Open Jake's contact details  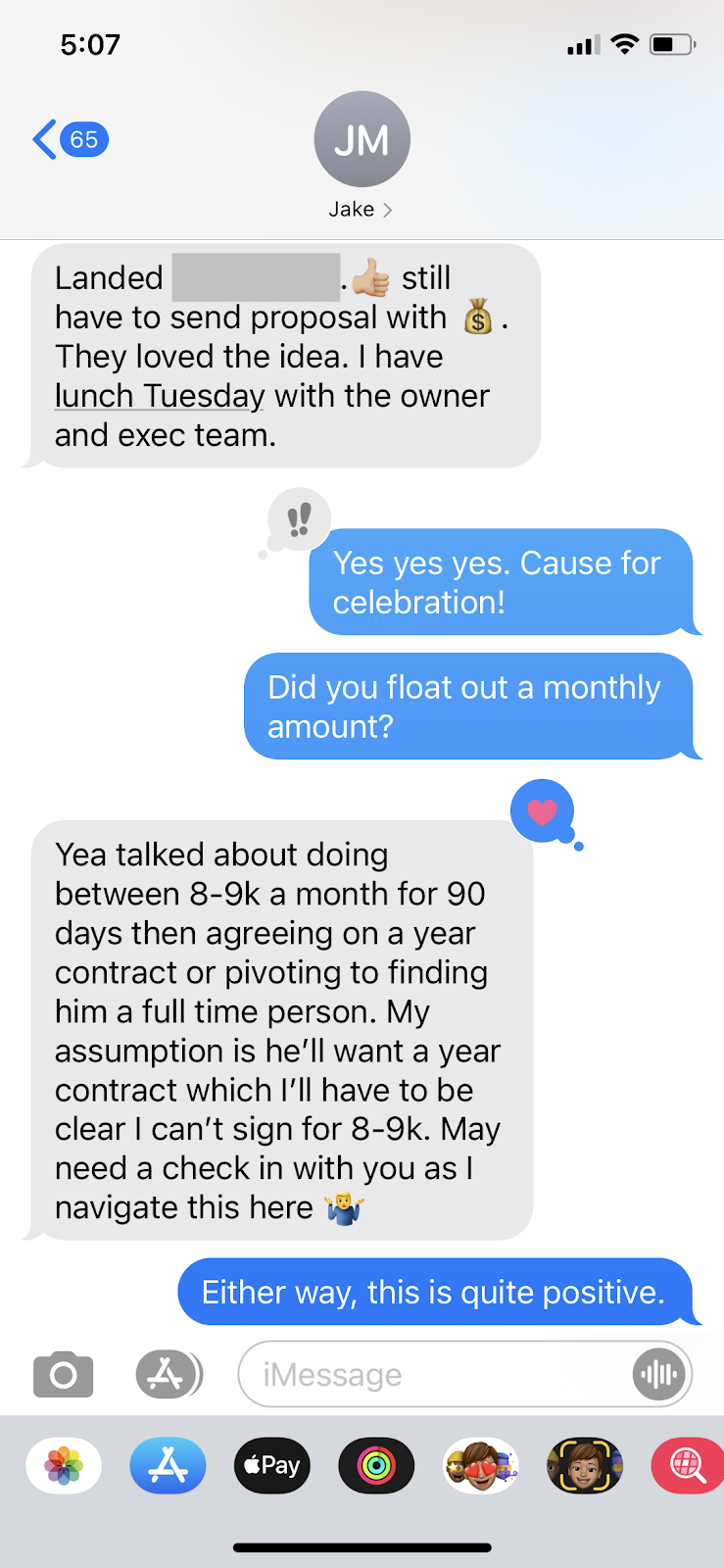coord(362,156)
